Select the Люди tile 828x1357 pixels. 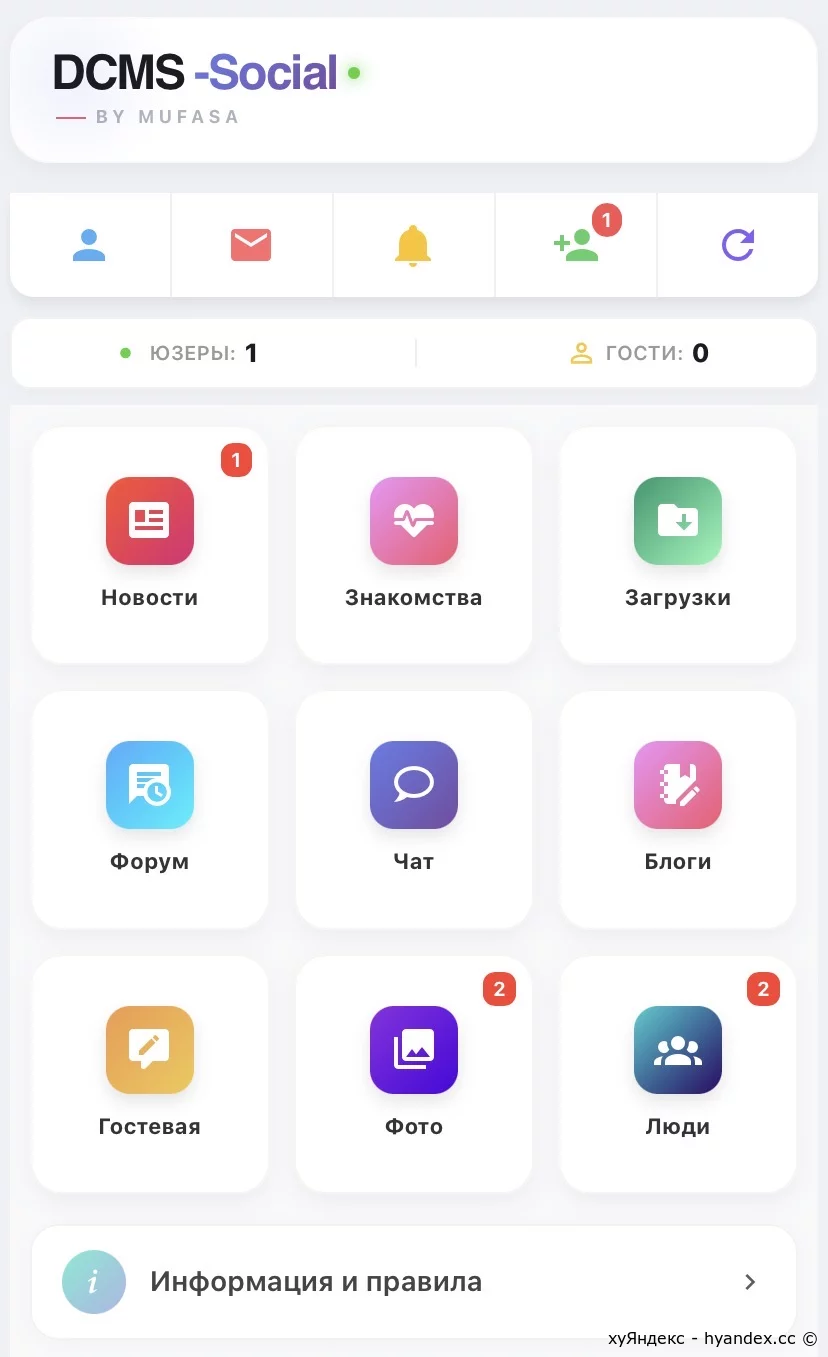678,1074
